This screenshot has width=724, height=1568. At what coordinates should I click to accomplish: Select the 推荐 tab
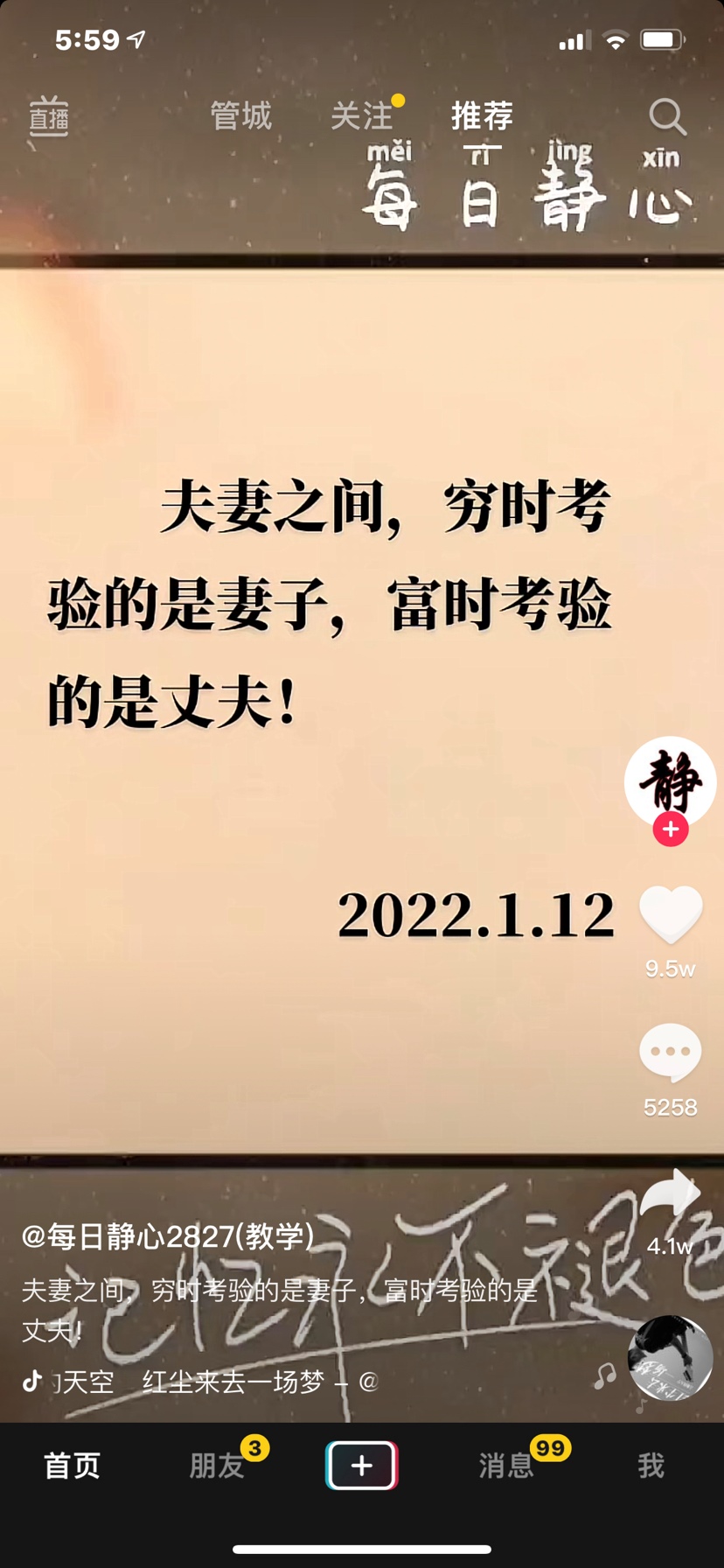[482, 116]
